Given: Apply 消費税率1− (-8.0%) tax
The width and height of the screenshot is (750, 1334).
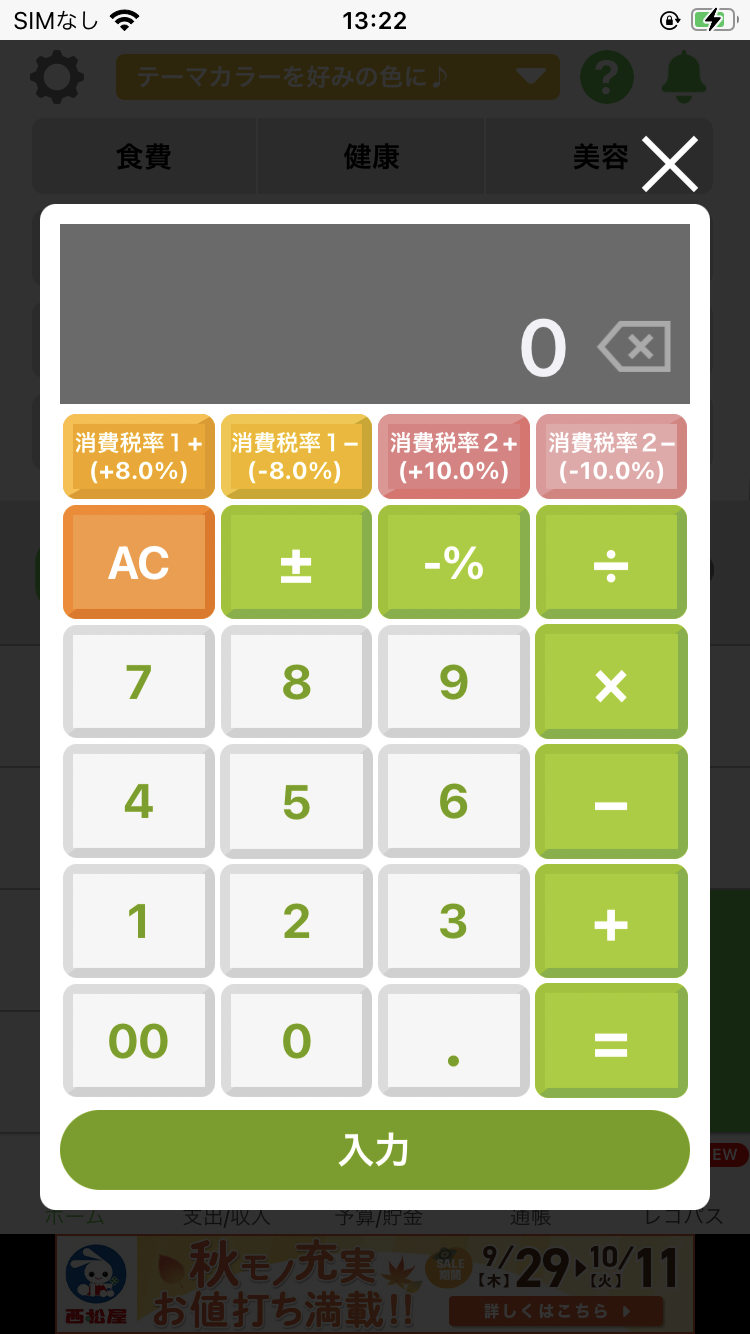Looking at the screenshot, I should (x=296, y=456).
